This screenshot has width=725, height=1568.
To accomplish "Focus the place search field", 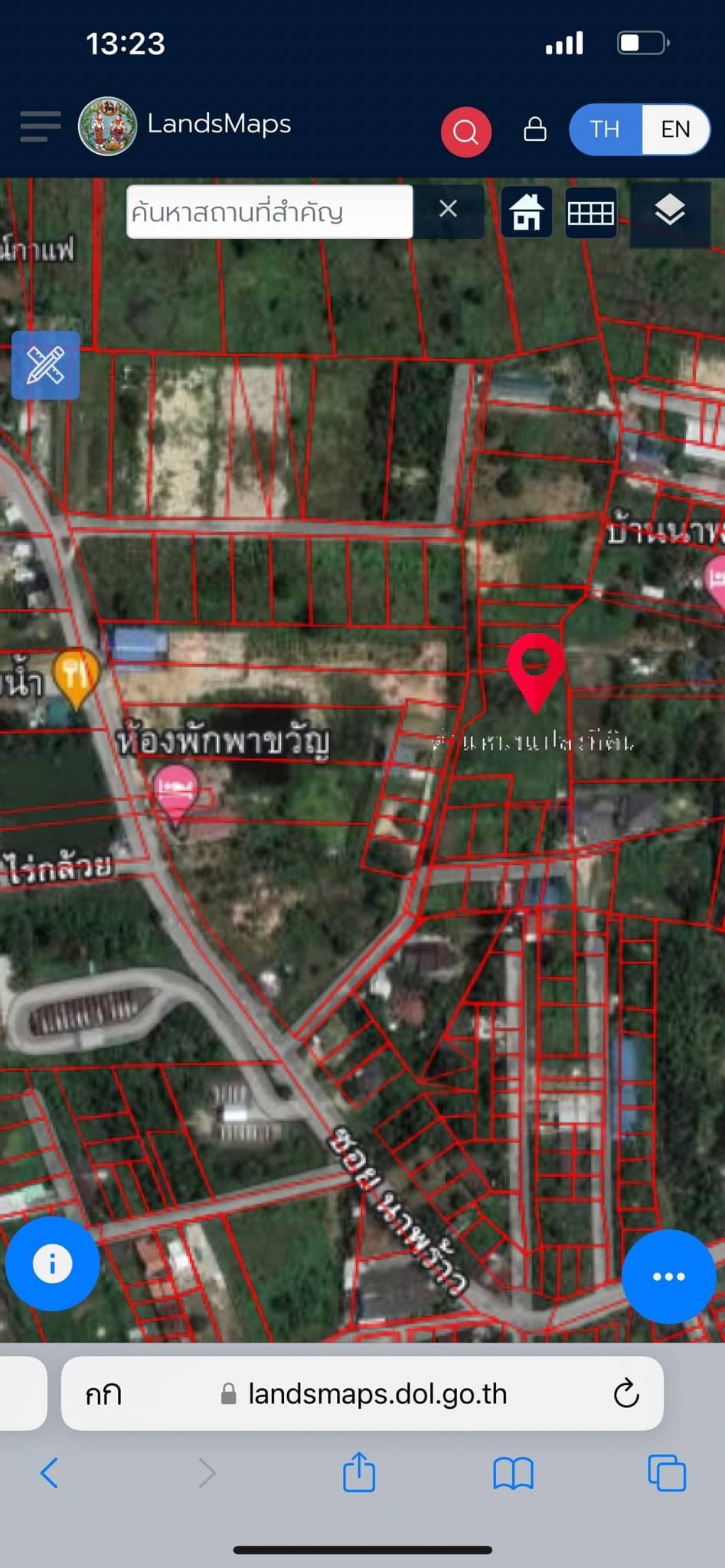I will (269, 211).
